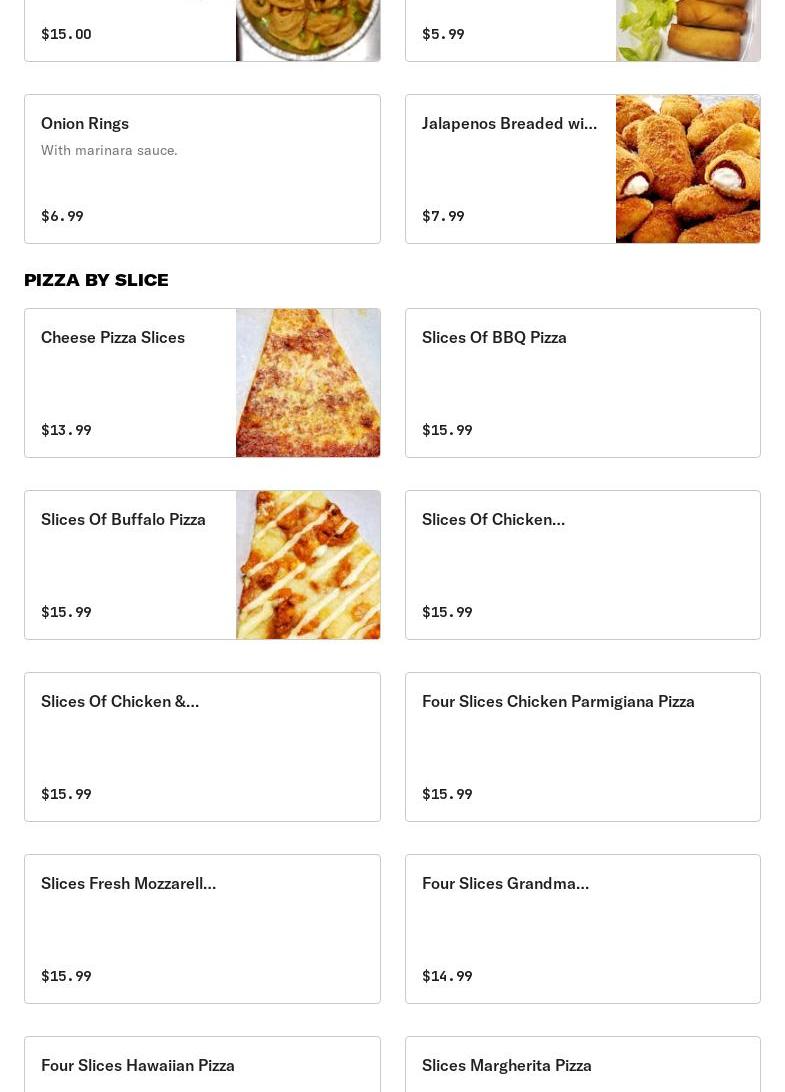785x1092 pixels.
Task: Open the Onion Rings item
Action: 202,169
